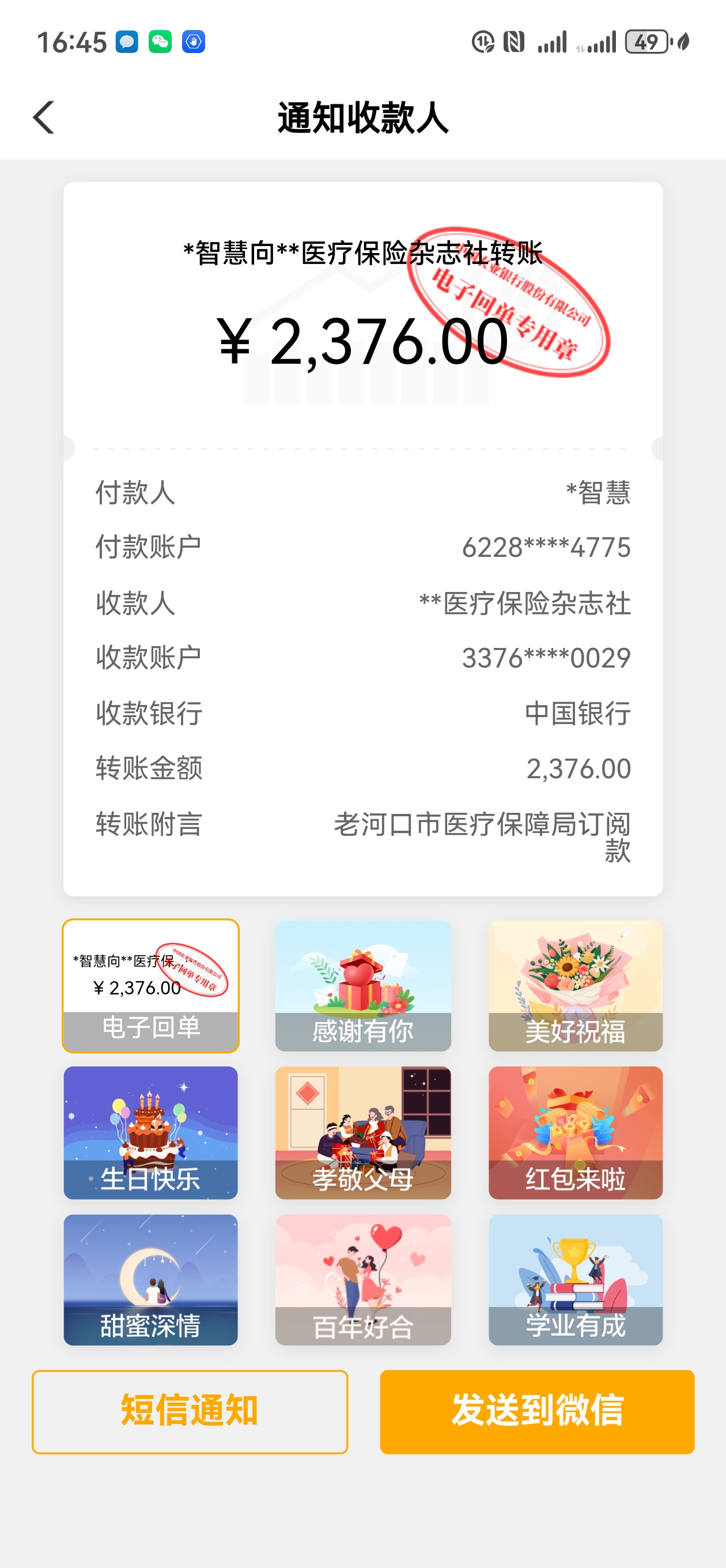Choose the 百年好合 card style
Viewport: 726px width, 1568px height.
362,1279
